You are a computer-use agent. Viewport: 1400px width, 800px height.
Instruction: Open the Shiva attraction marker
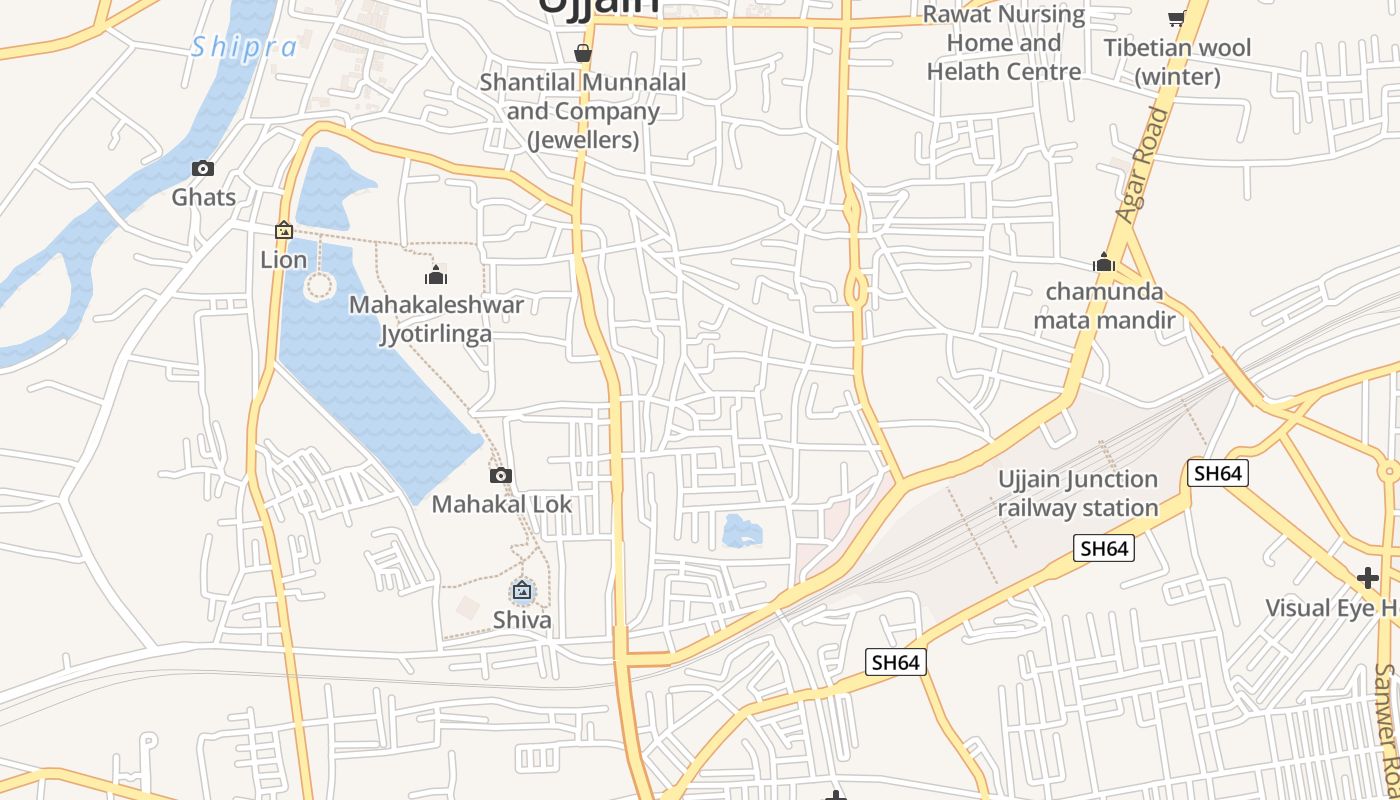[x=521, y=591]
